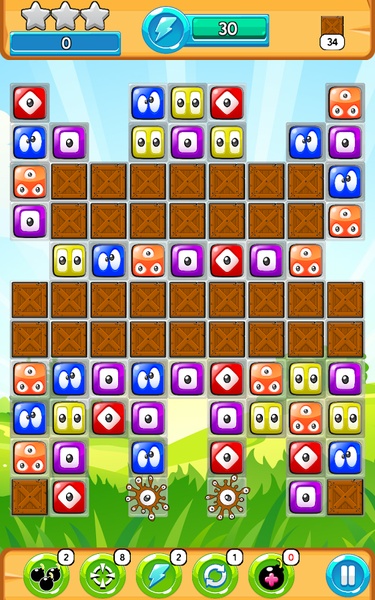375x600 pixels.
Task: Tap the left spiky mine creature
Action: (147, 497)
